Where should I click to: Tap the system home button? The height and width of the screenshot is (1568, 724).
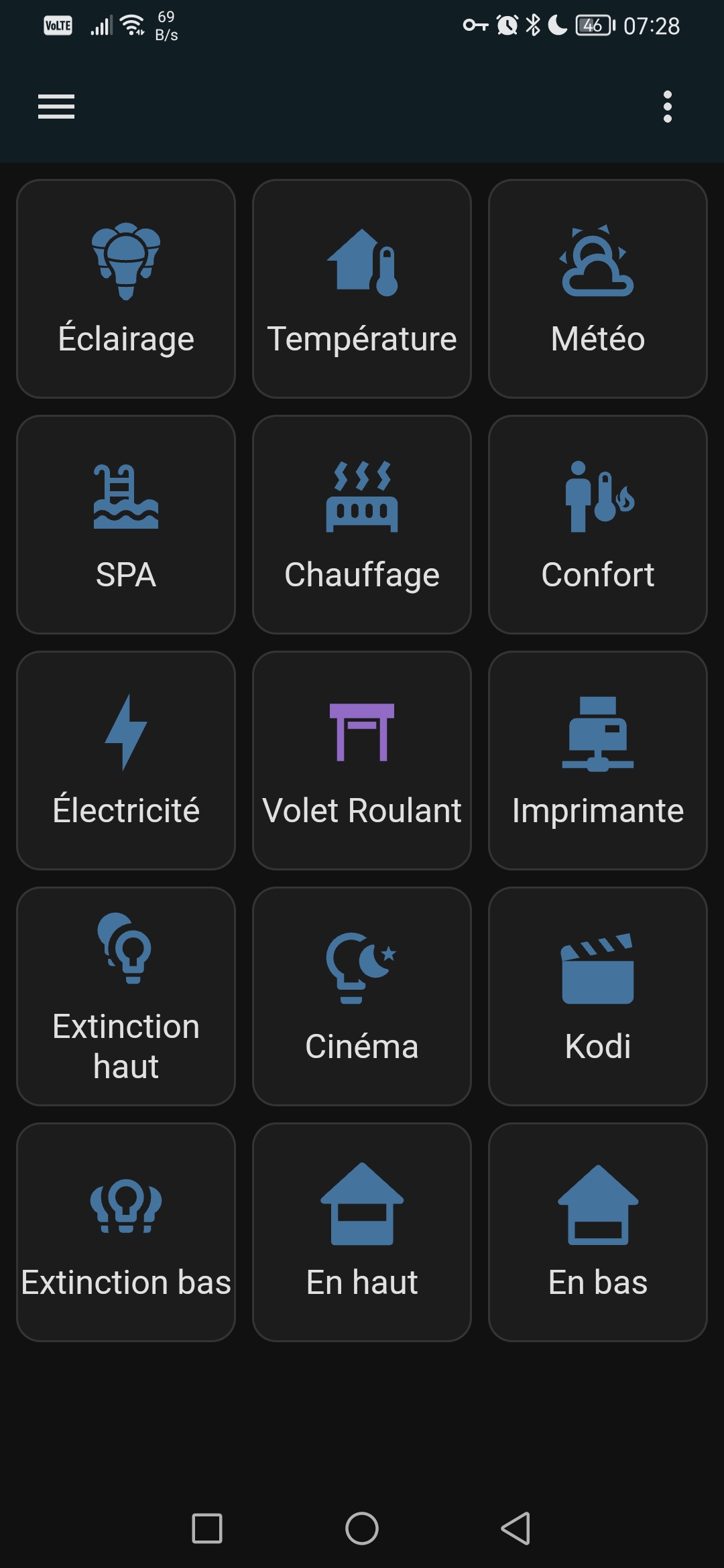coord(362,1528)
